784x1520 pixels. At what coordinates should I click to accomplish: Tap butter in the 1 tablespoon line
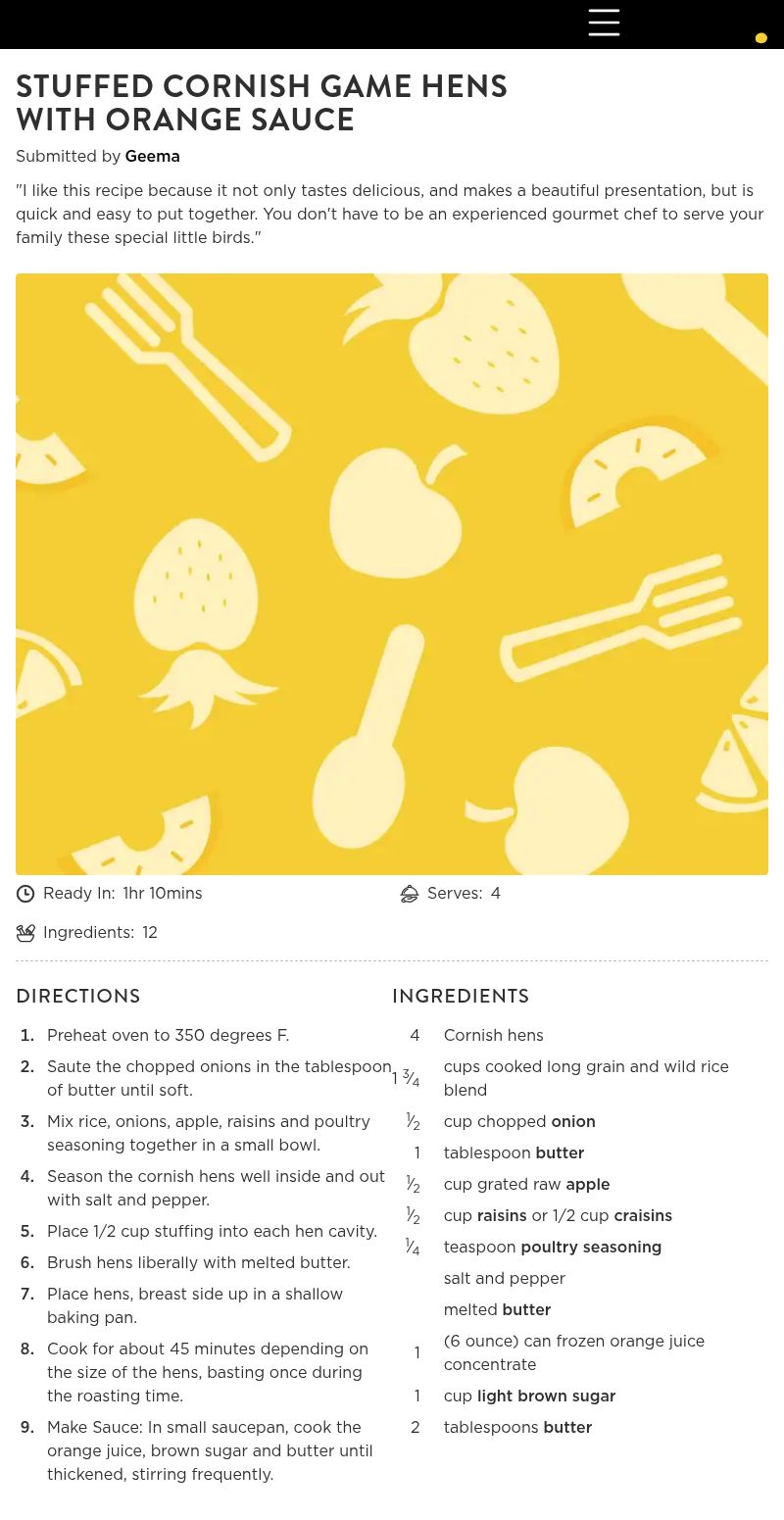pos(559,1152)
